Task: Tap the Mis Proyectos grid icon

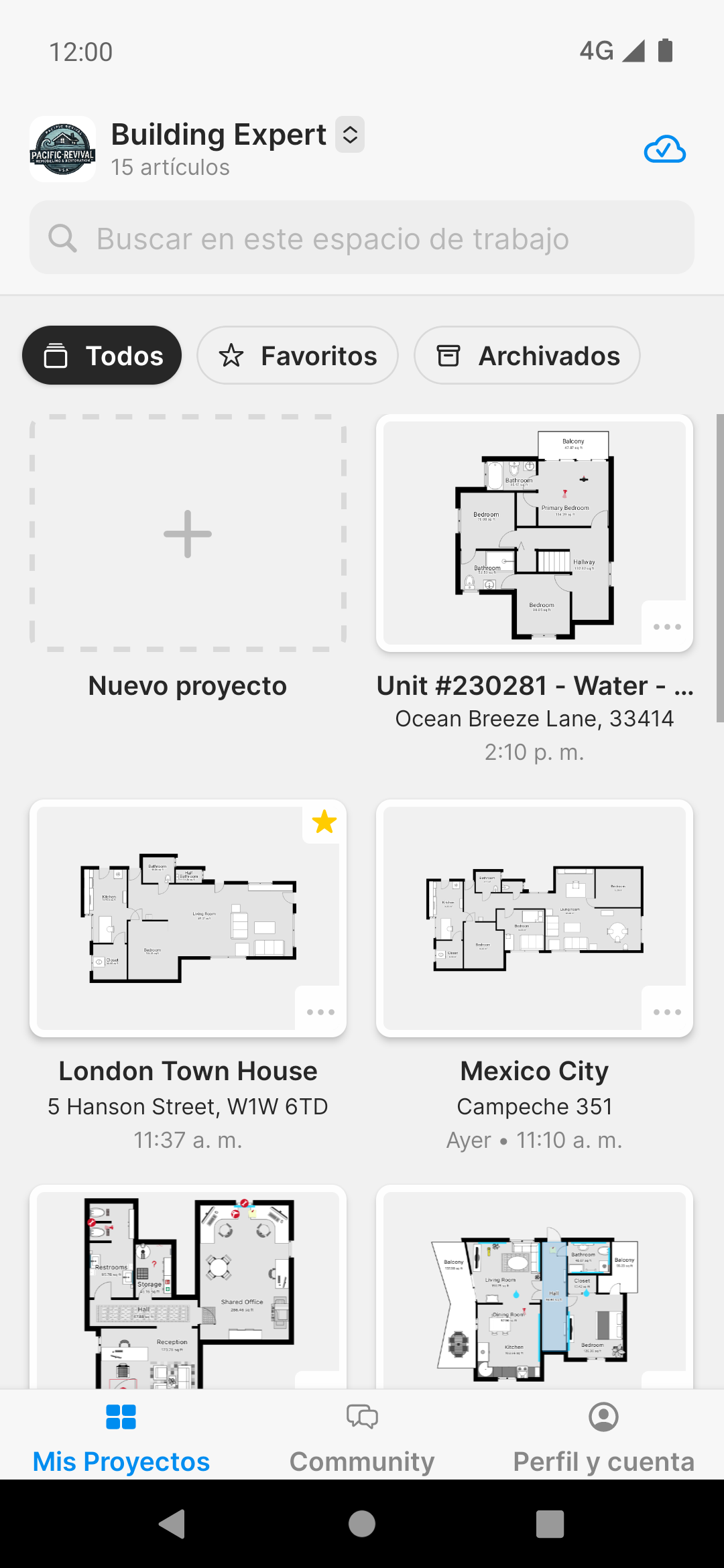Action: pyautogui.click(x=121, y=1417)
